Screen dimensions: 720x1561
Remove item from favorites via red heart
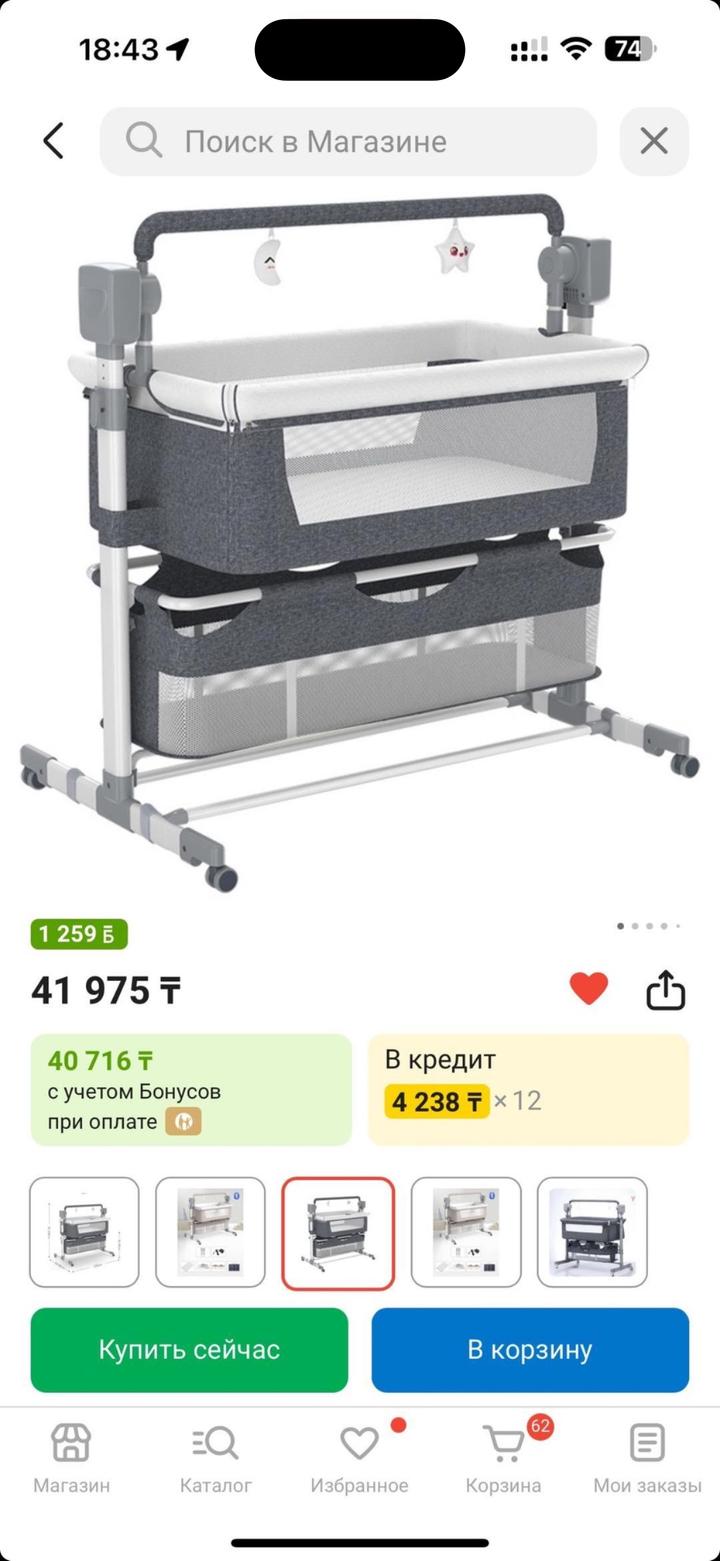589,990
